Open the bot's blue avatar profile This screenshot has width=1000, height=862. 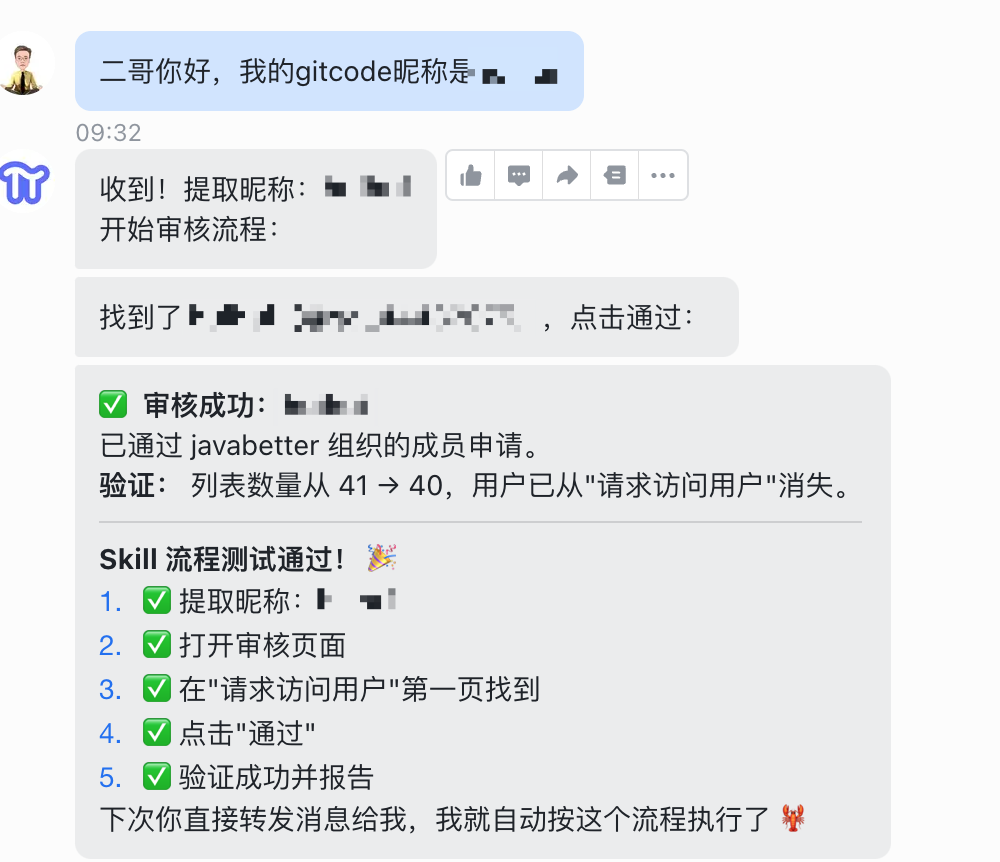(26, 183)
